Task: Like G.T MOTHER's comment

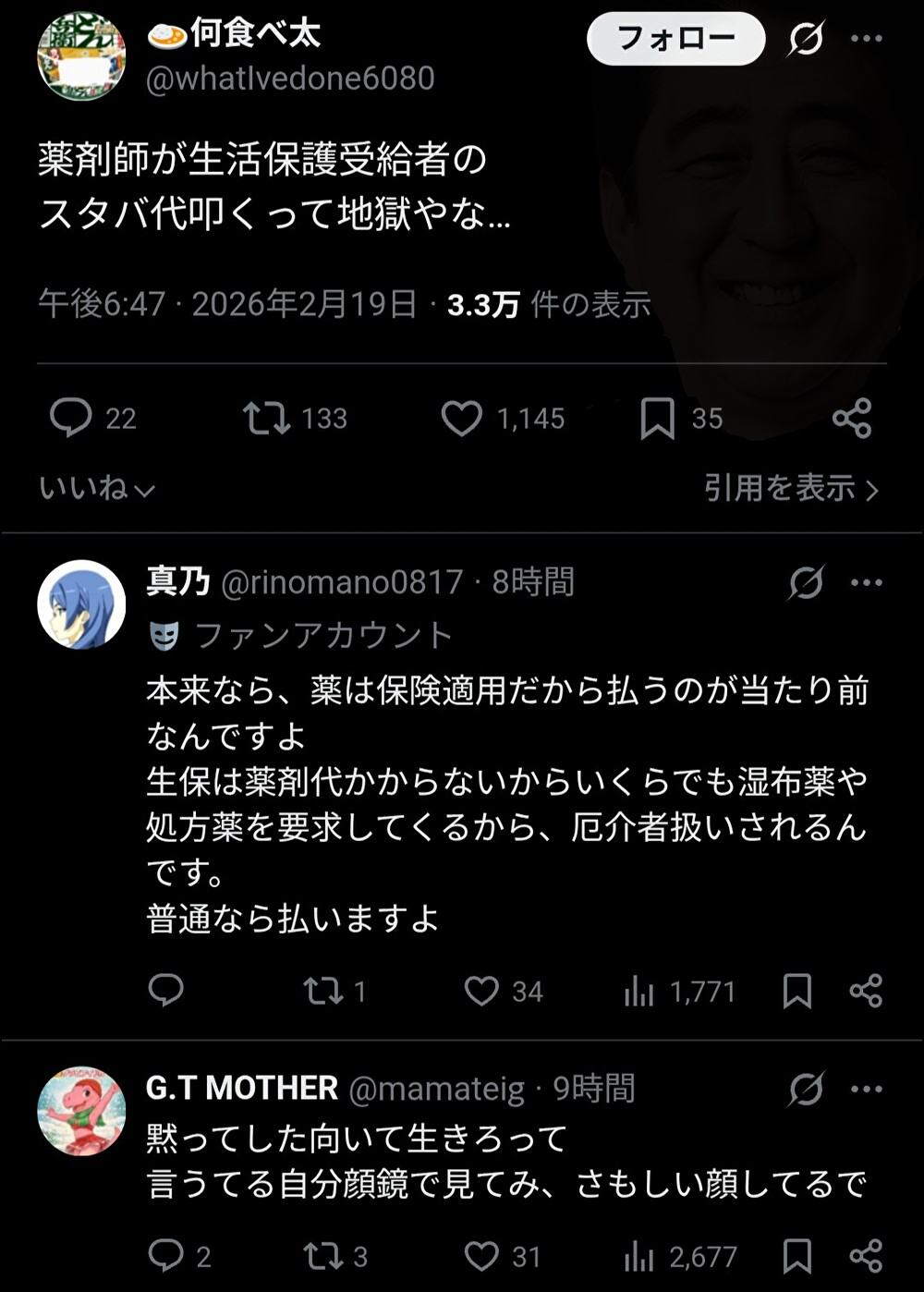Action: [x=481, y=1256]
